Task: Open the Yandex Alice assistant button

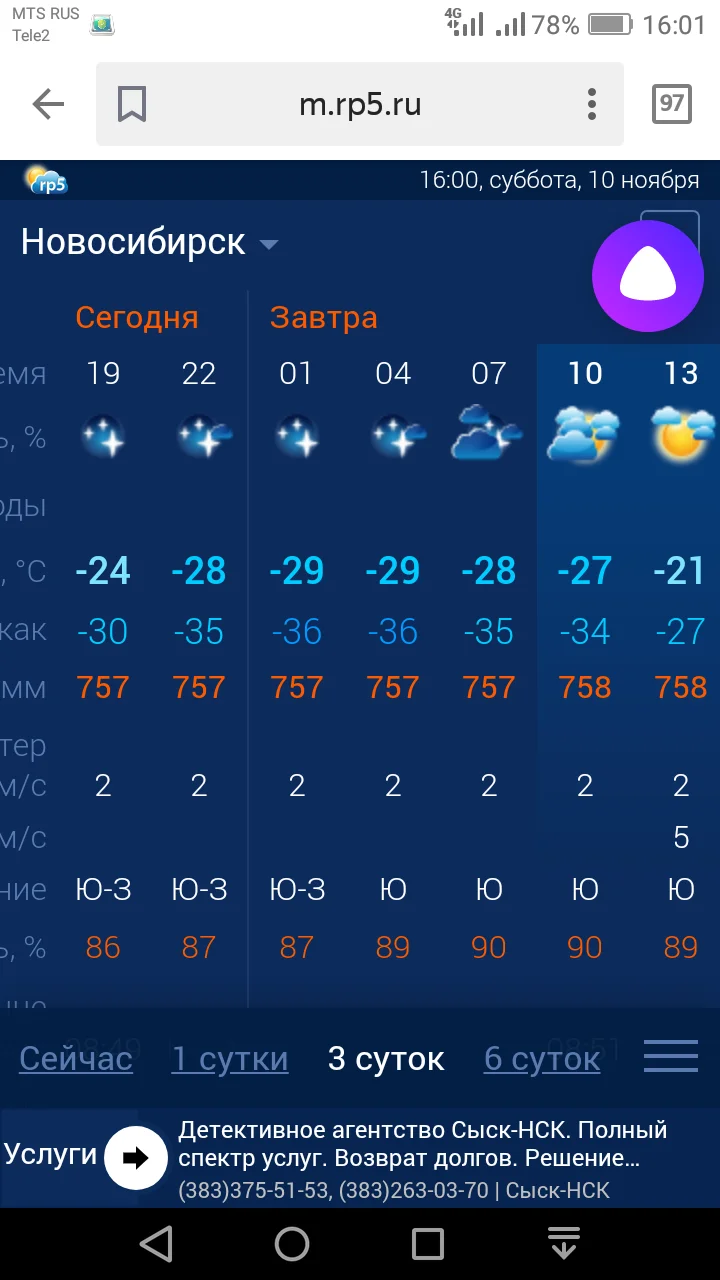Action: pos(647,275)
